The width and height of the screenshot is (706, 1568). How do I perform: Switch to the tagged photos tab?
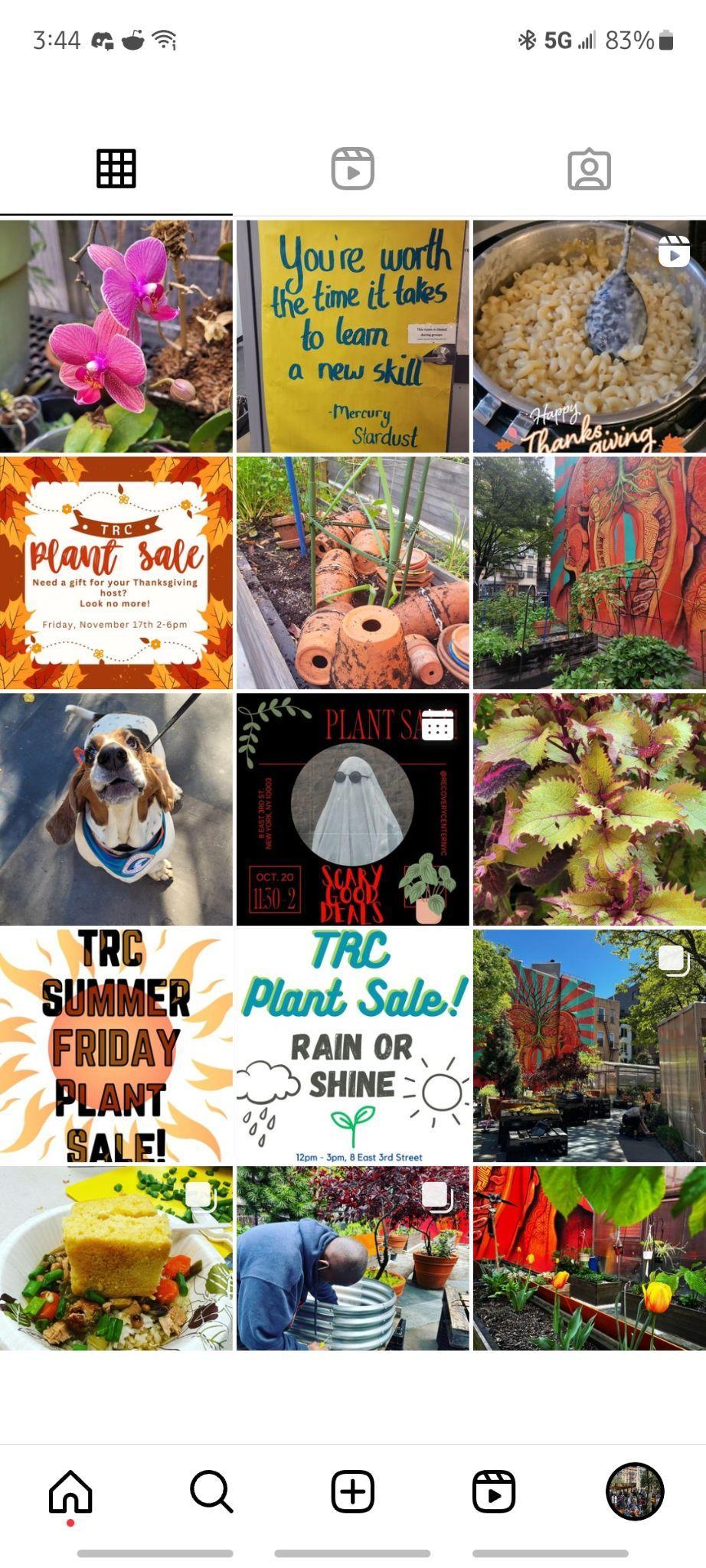pyautogui.click(x=589, y=169)
